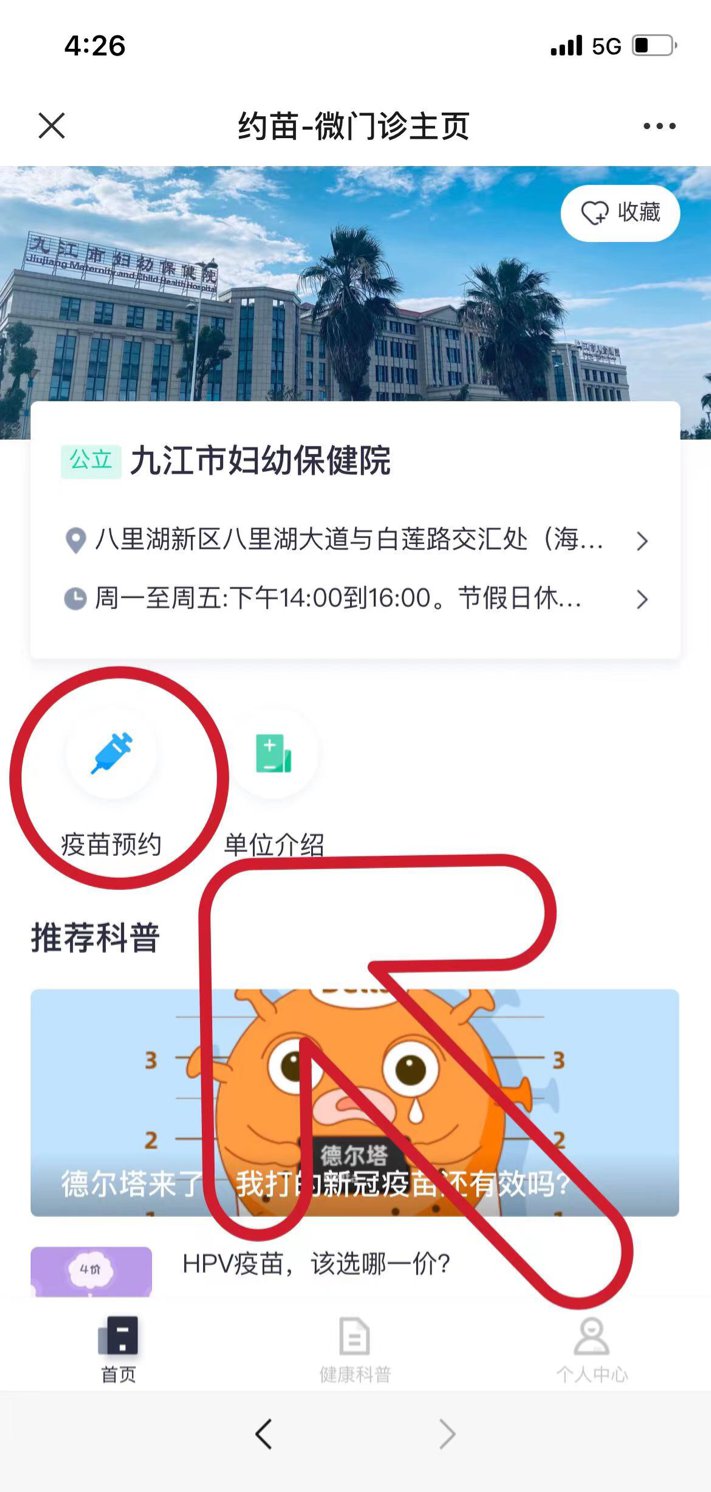Open the 德尔塔 COVID vaccine article card
This screenshot has width=711, height=1492.
(x=355, y=1102)
